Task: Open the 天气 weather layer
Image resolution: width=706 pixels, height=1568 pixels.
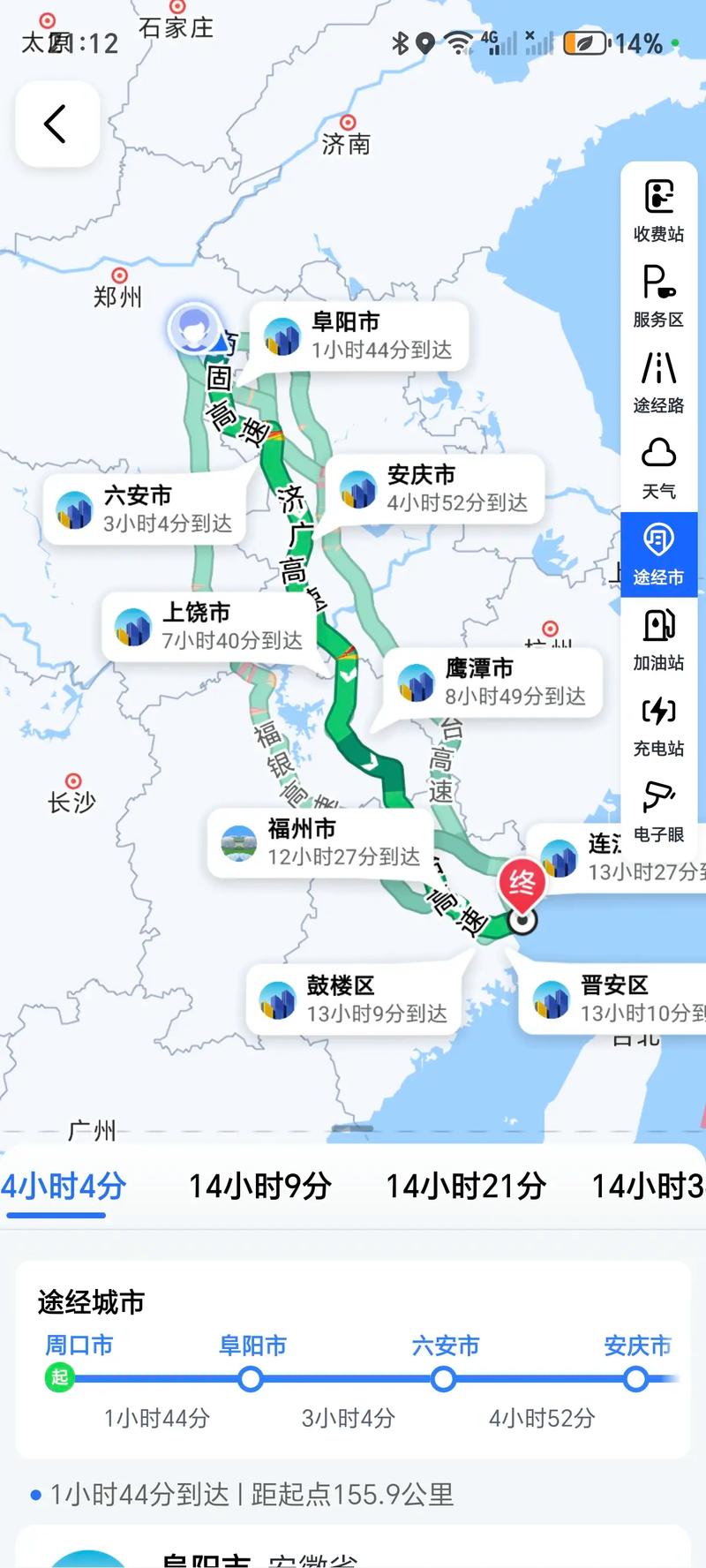Action: pos(659,465)
